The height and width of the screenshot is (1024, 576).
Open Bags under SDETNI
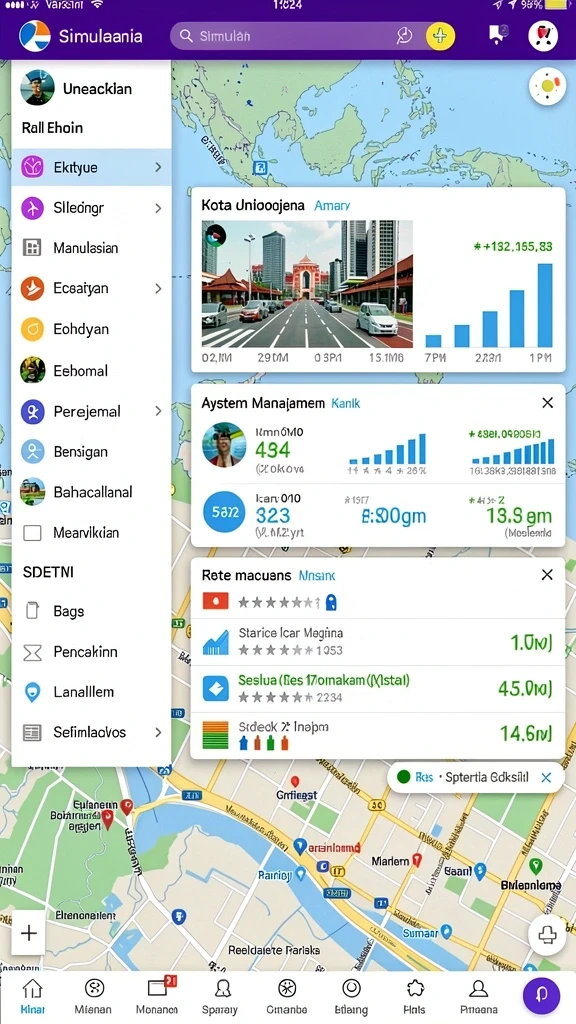click(x=91, y=611)
